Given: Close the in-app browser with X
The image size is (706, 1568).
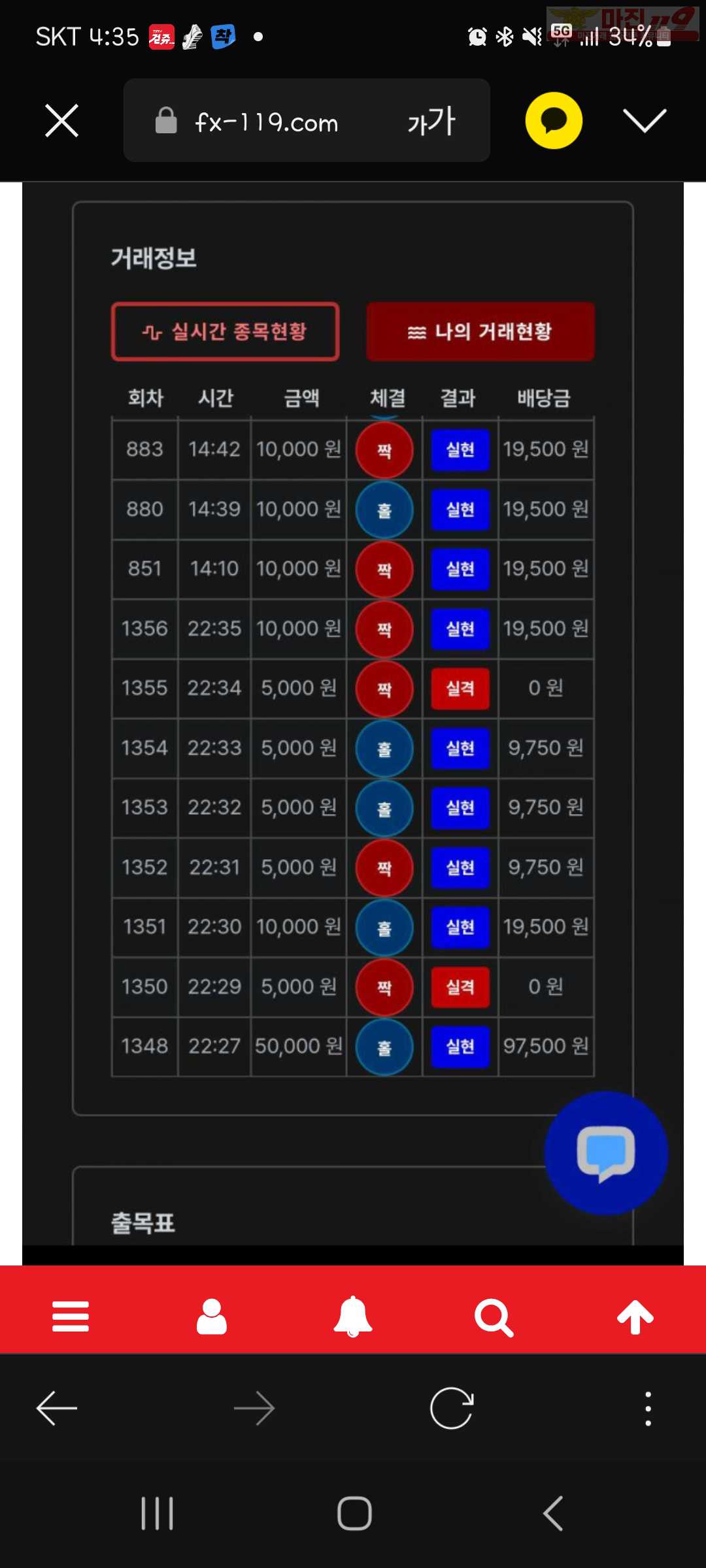Looking at the screenshot, I should [x=62, y=121].
